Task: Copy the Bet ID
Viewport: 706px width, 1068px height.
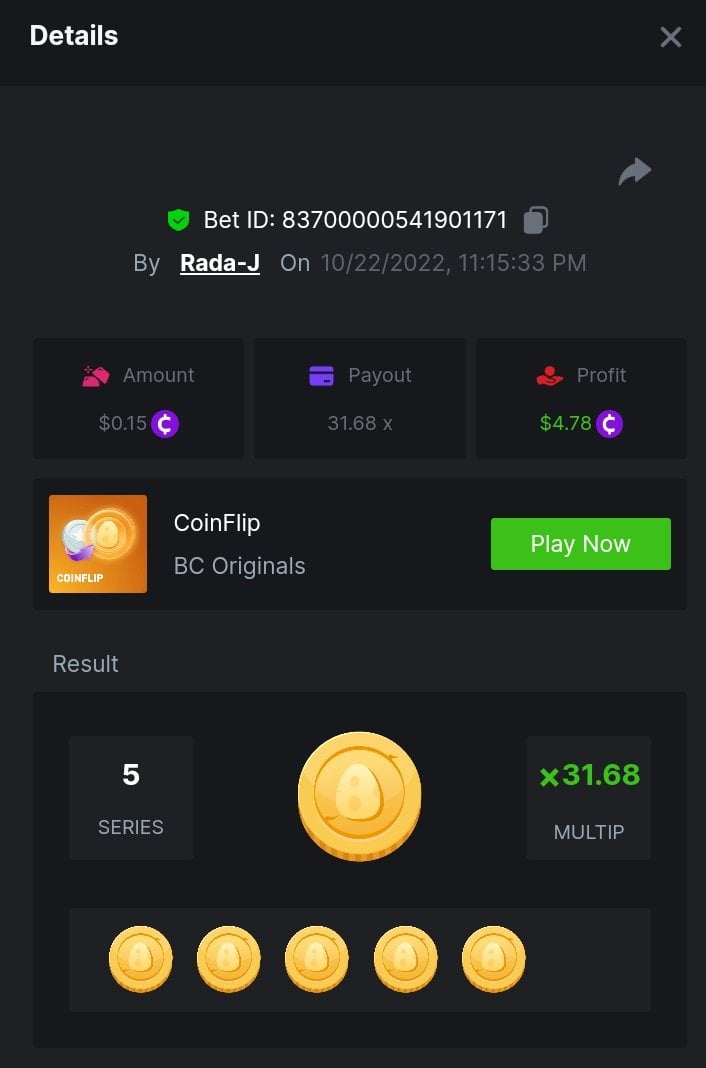Action: 536,220
